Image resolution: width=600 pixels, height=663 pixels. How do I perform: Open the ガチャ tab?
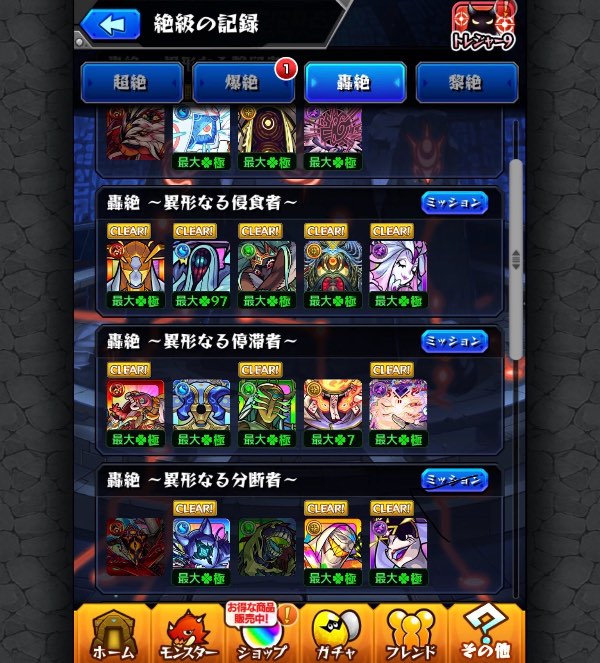click(x=337, y=633)
